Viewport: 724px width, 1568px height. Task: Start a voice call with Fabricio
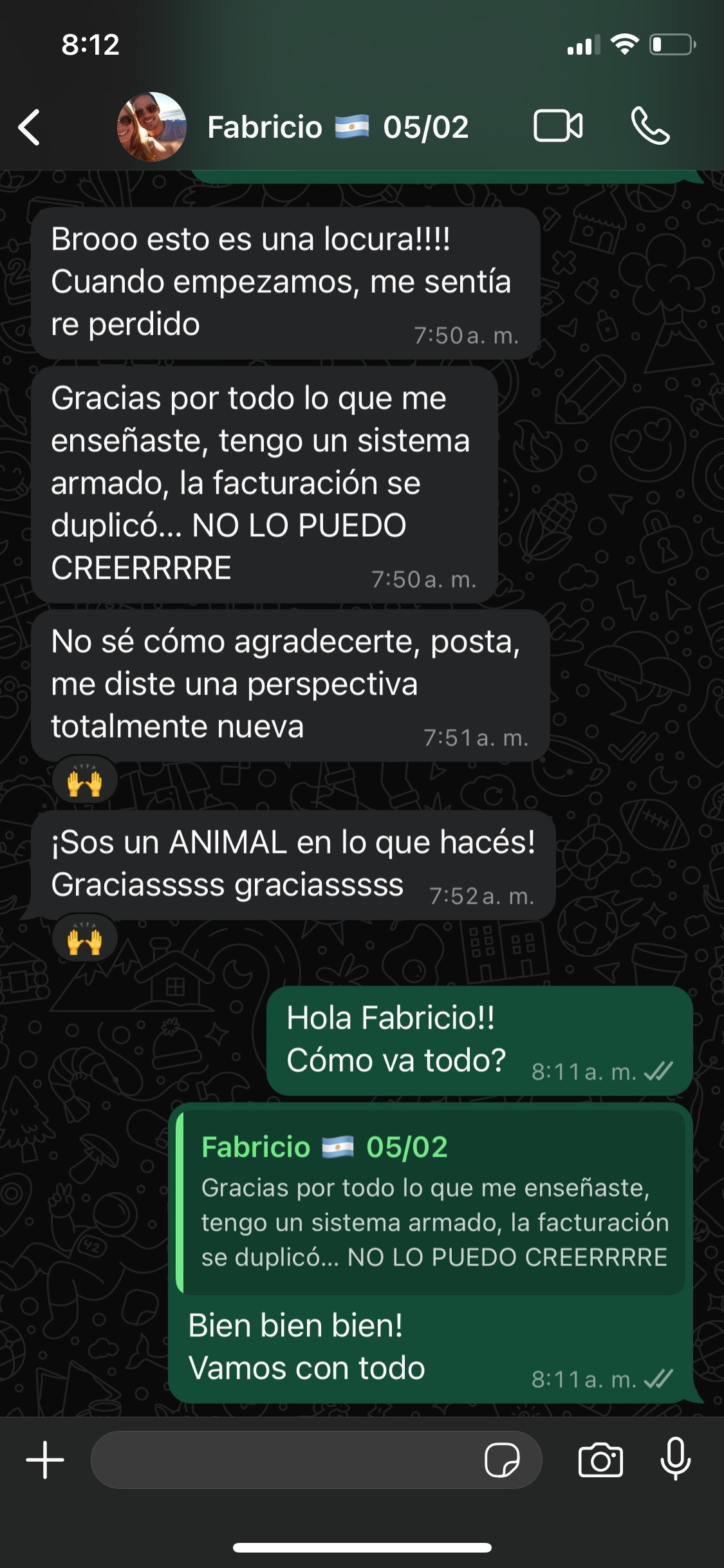click(x=651, y=126)
